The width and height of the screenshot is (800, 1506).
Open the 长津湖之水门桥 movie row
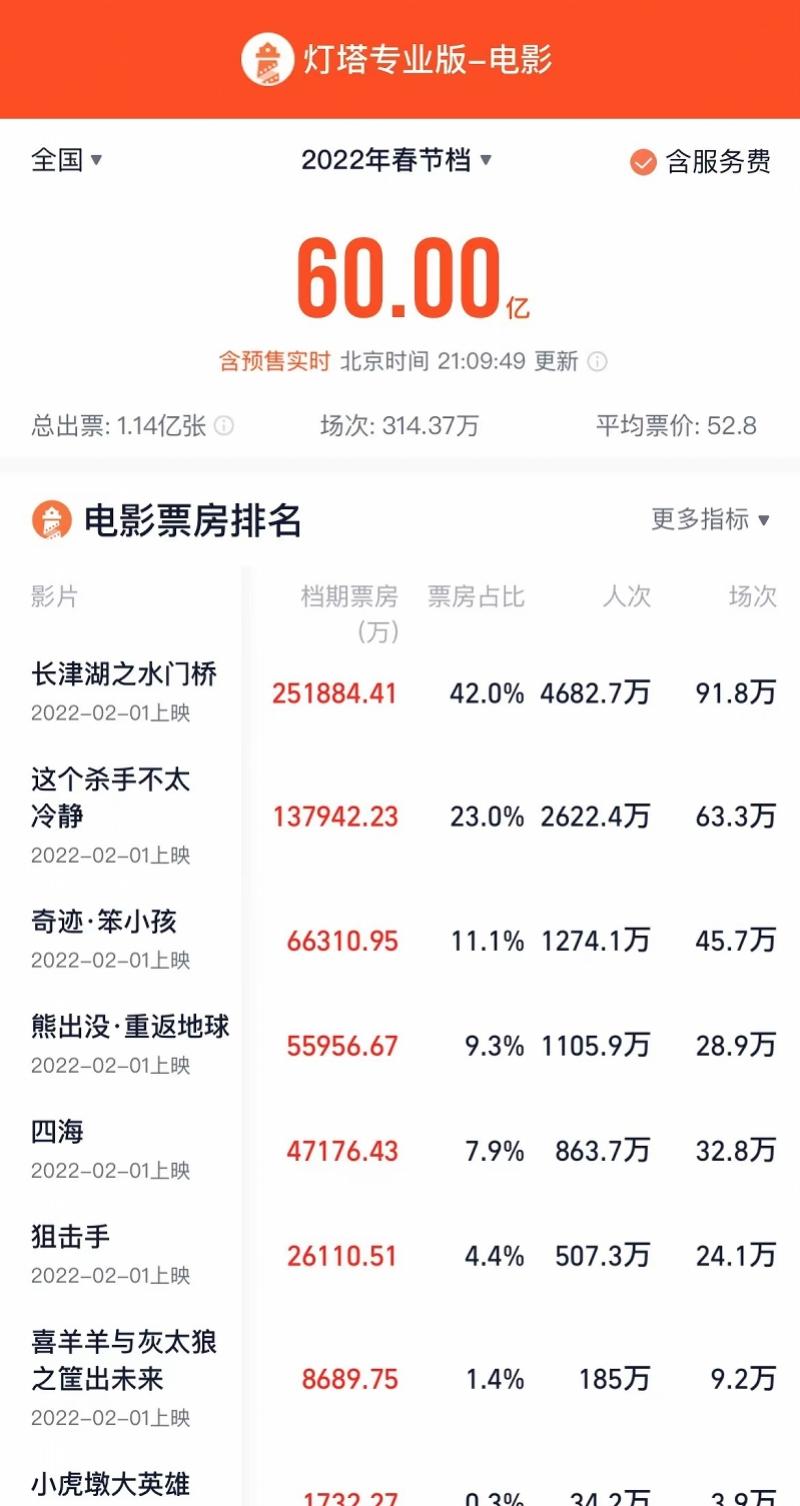click(400, 692)
